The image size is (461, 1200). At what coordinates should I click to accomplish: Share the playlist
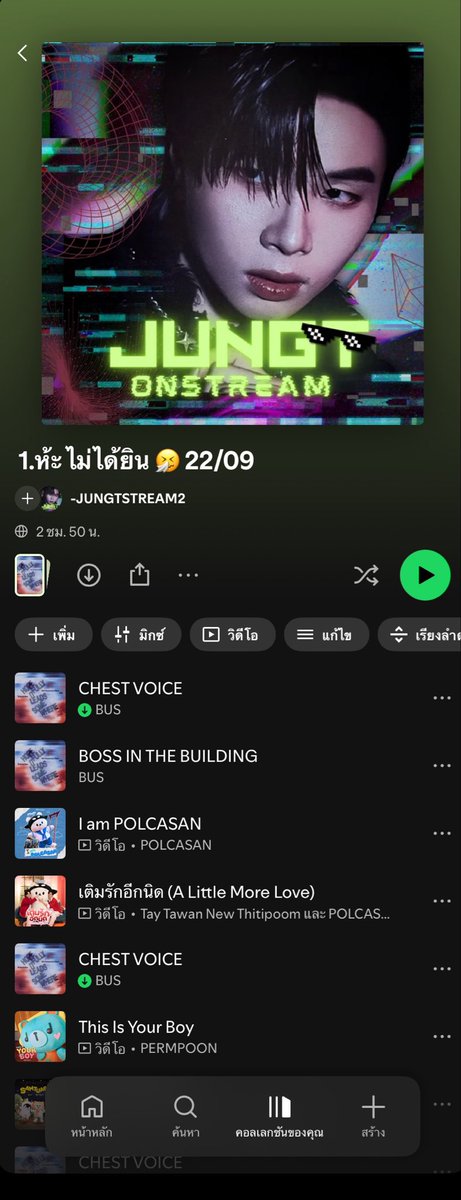(x=139, y=574)
